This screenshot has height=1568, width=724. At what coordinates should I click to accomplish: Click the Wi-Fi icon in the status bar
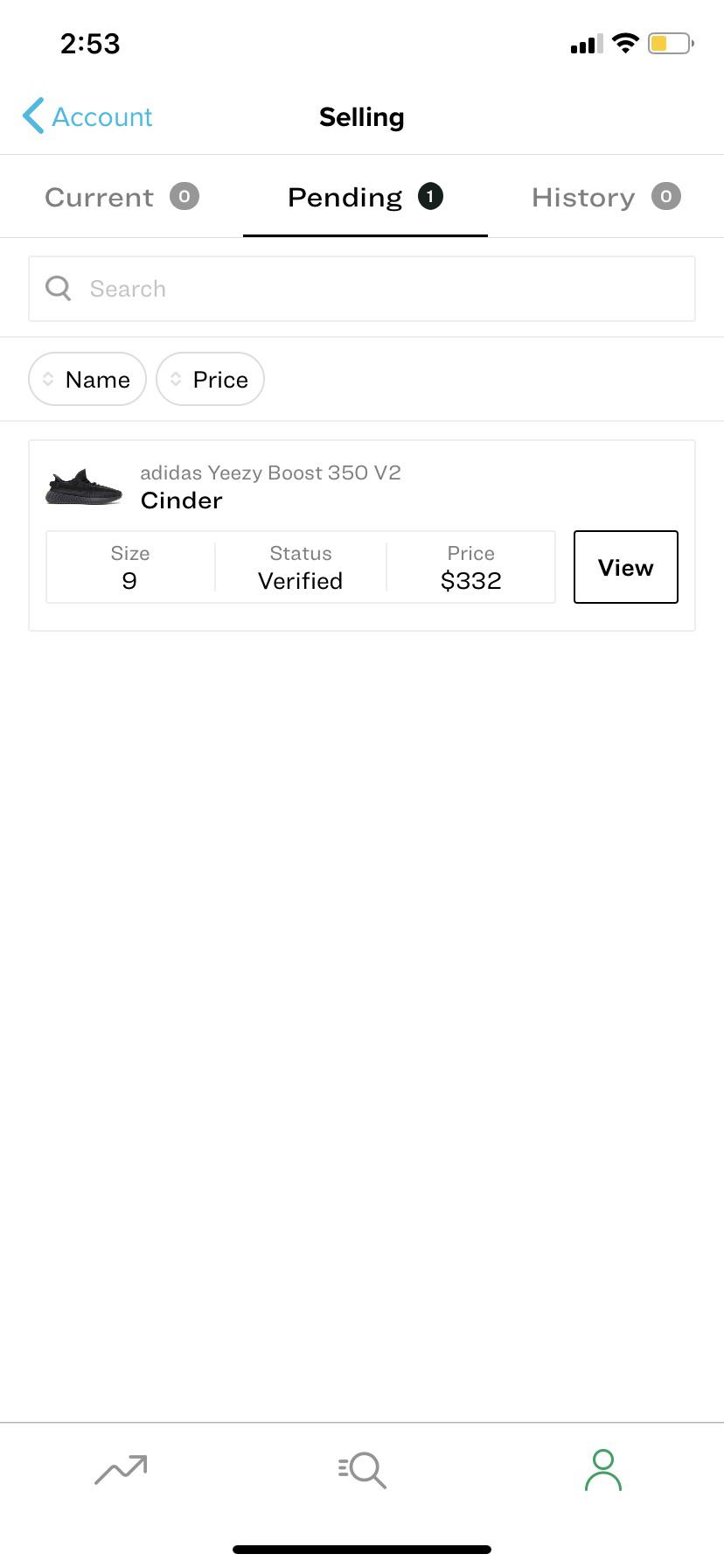click(x=624, y=42)
